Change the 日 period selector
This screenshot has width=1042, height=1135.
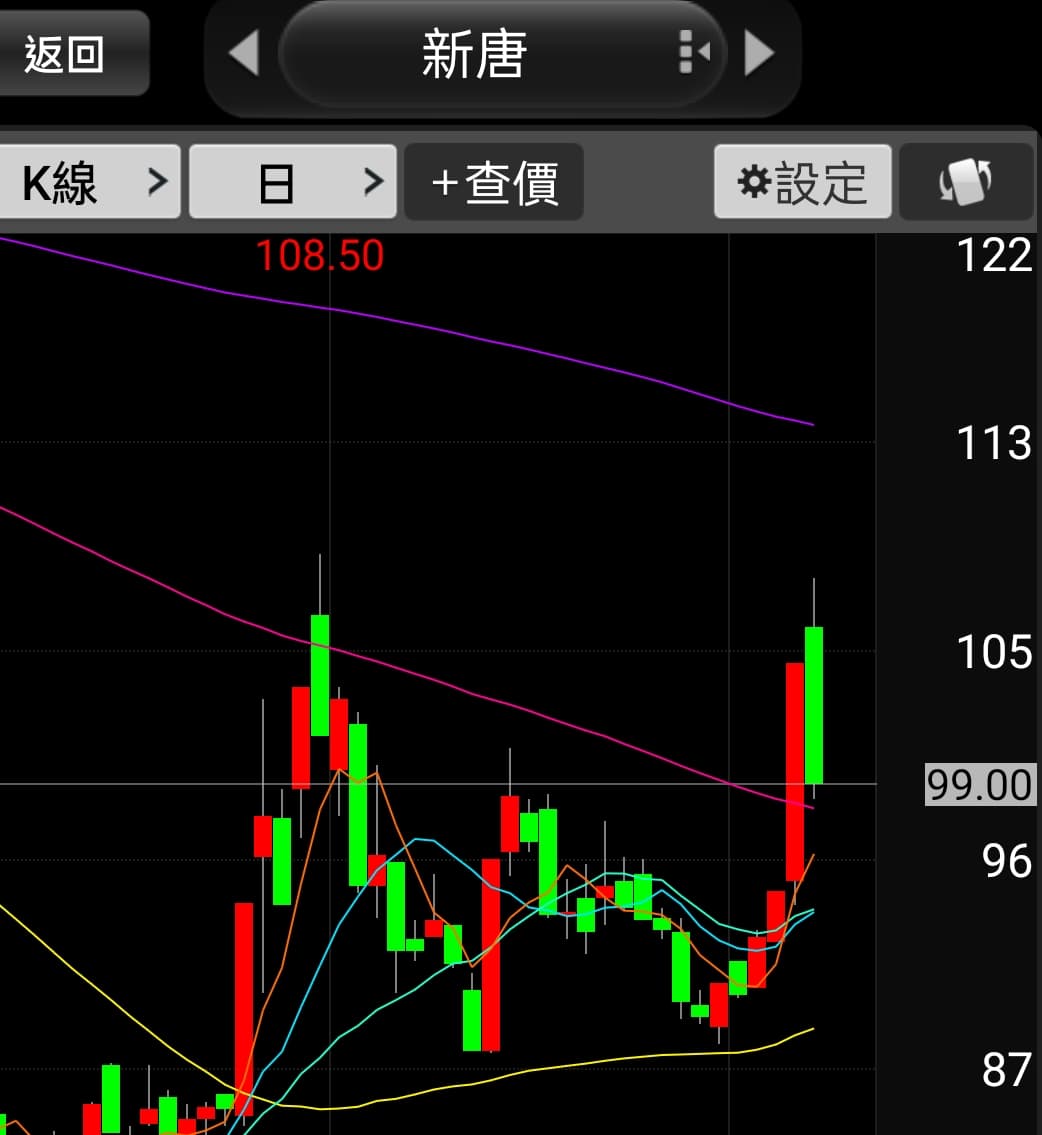pyautogui.click(x=292, y=182)
